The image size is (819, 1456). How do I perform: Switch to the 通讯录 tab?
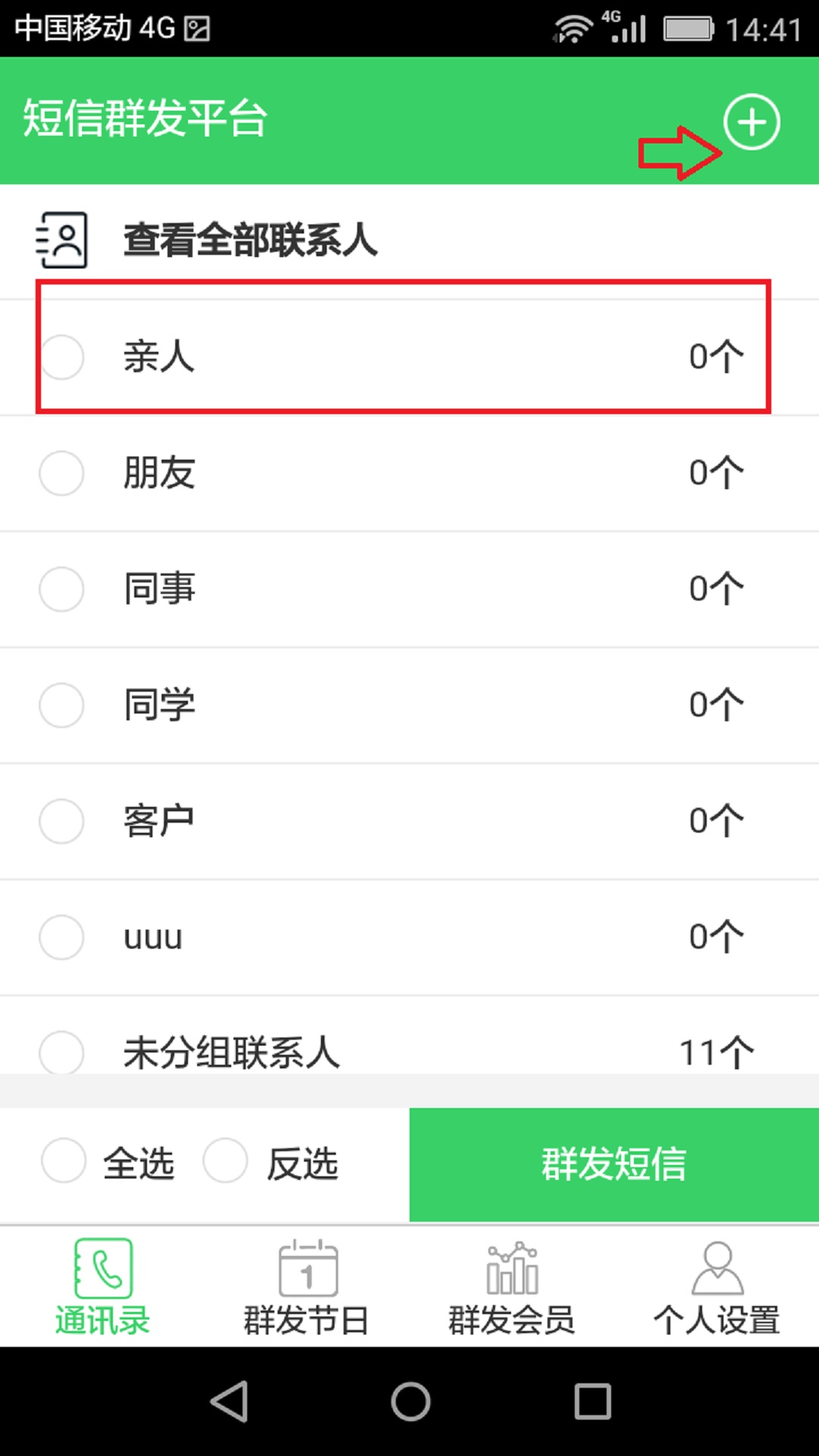pos(102,1288)
